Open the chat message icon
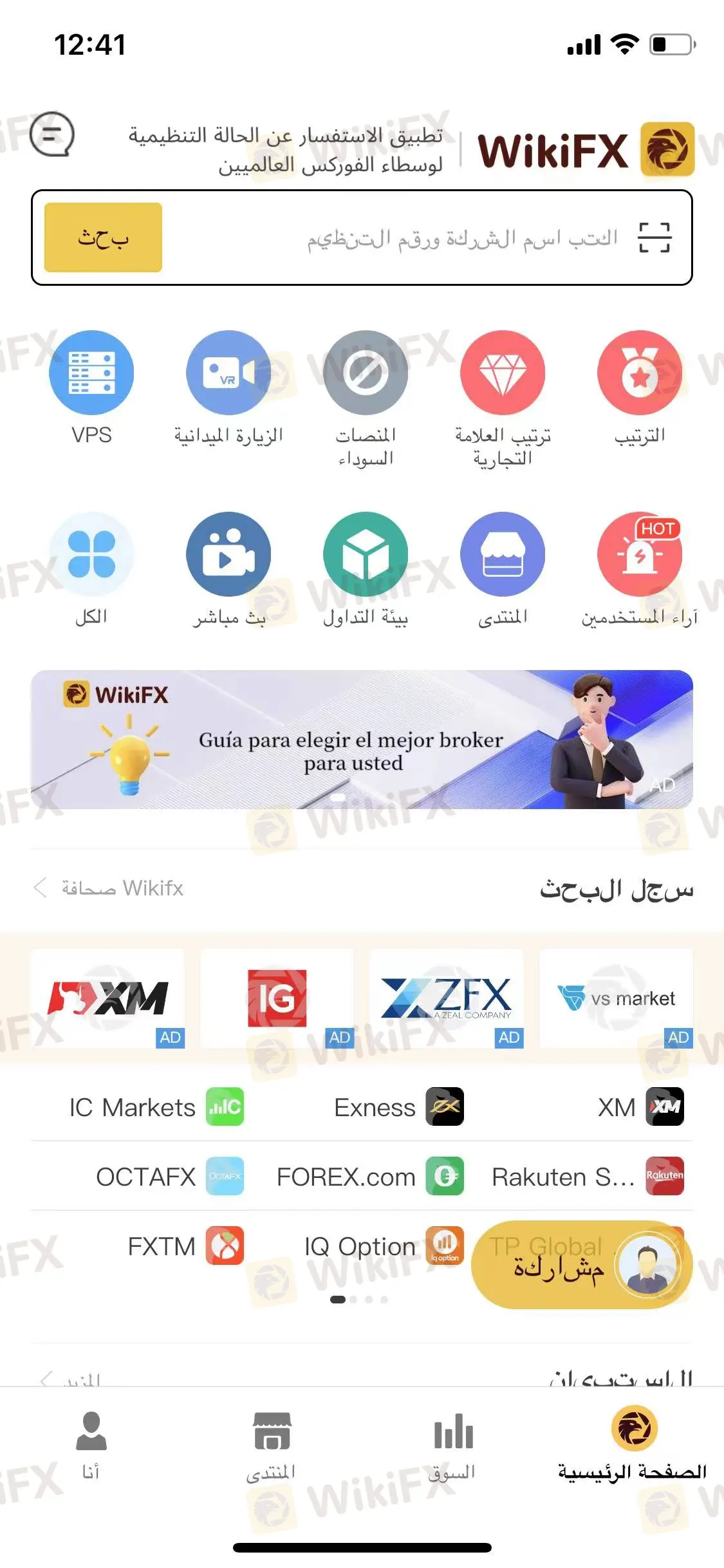This screenshot has height=1568, width=724. (52, 135)
